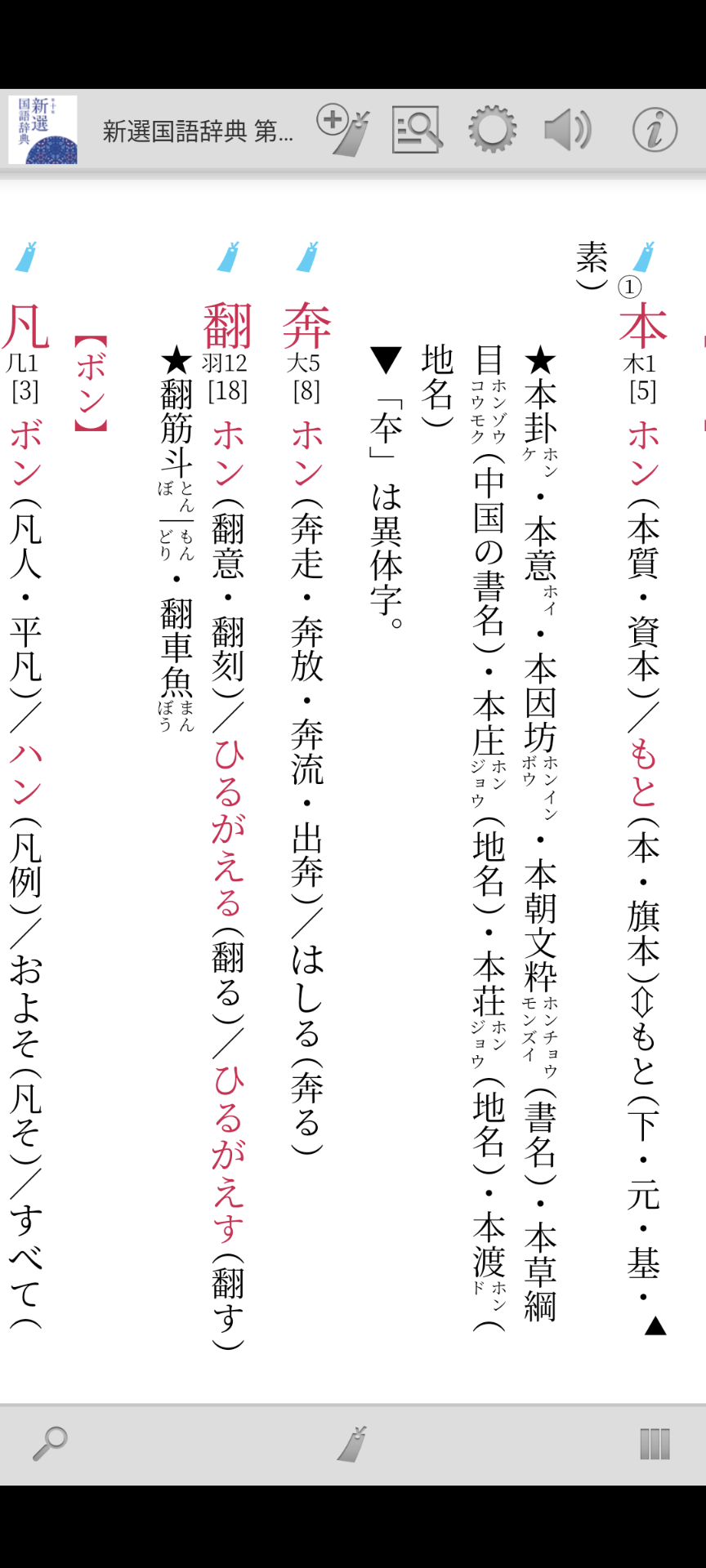Open search with the bottom magnifier icon
Image resolution: width=706 pixels, height=1568 pixels.
coord(50,1443)
